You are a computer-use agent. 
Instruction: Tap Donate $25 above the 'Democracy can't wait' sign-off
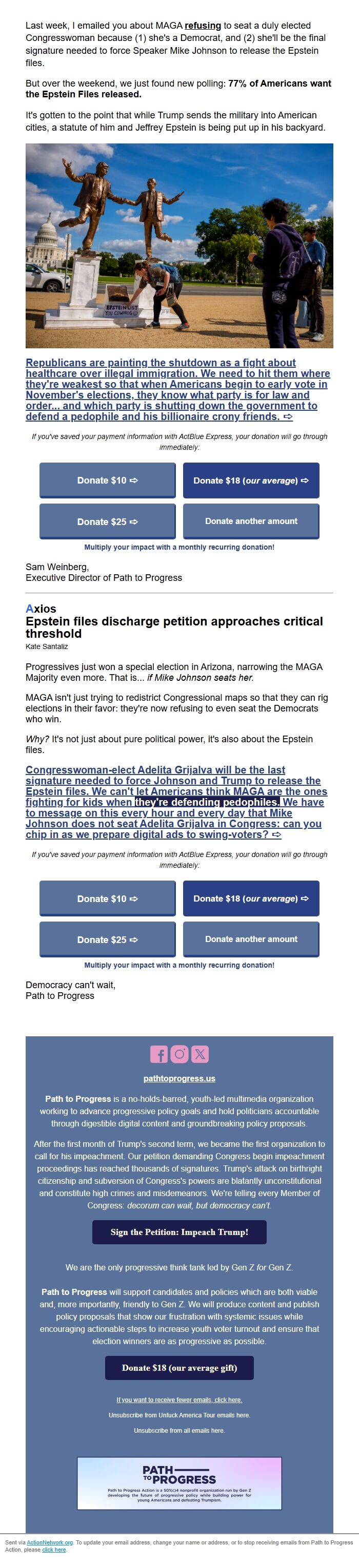point(107,939)
